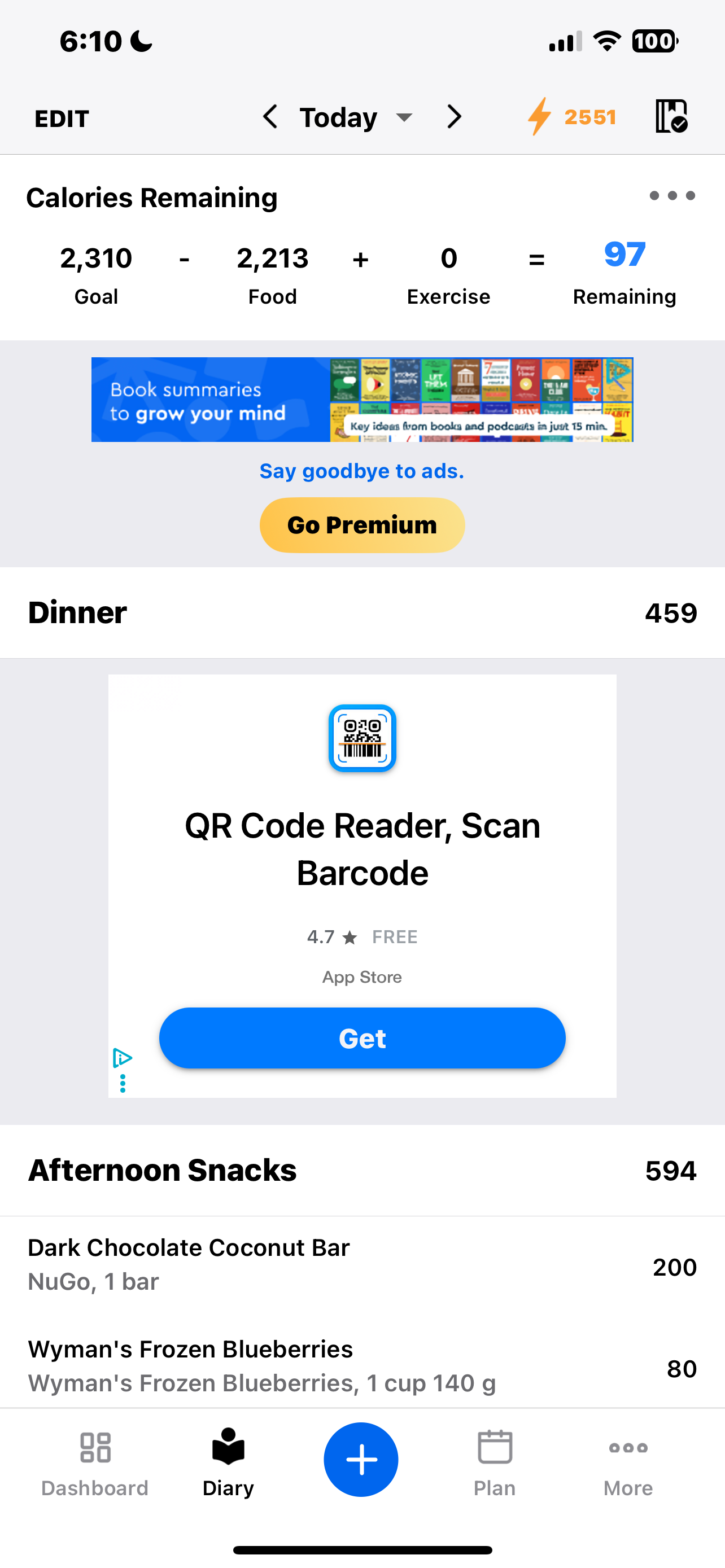Open Wyman's Frozen Blueberries entry

[361, 1366]
